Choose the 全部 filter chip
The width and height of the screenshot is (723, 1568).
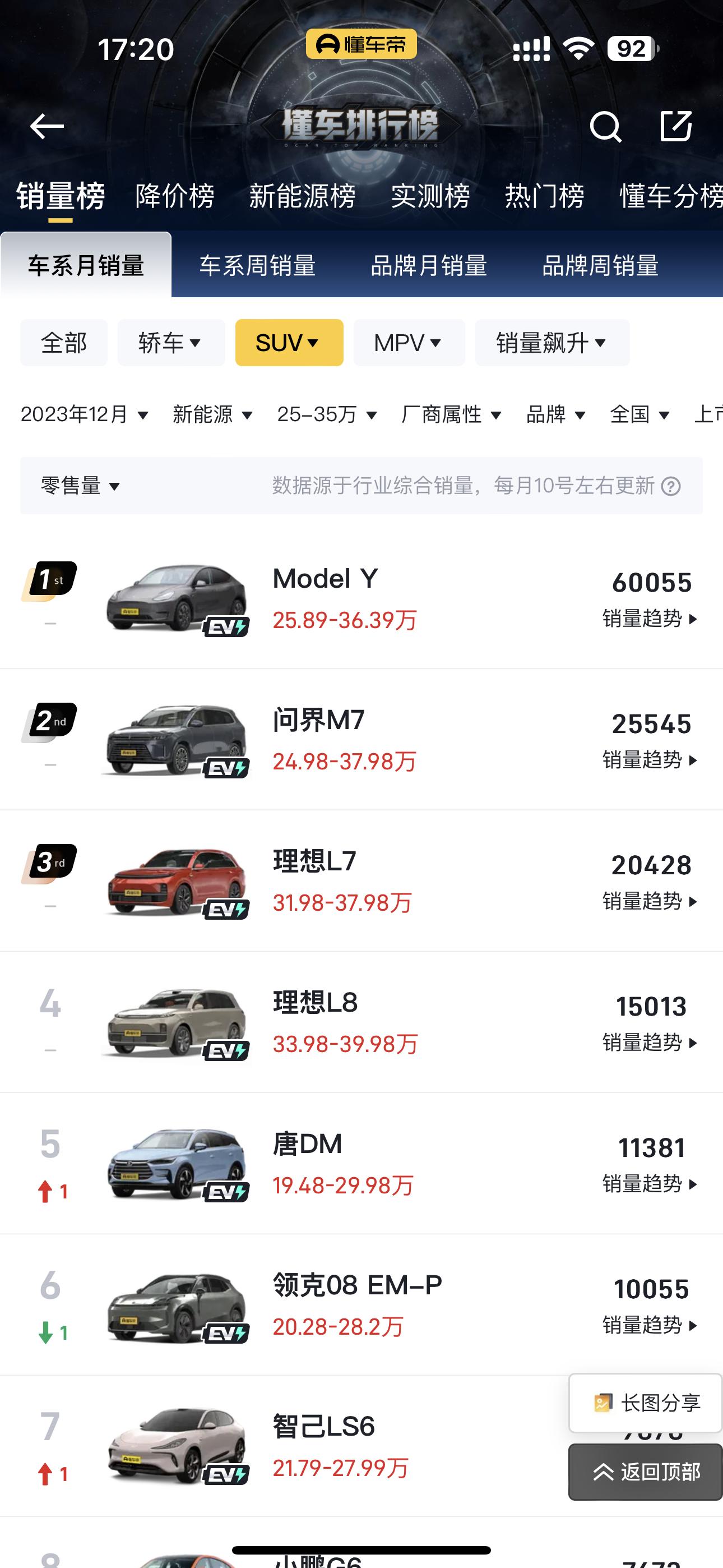pyautogui.click(x=64, y=343)
